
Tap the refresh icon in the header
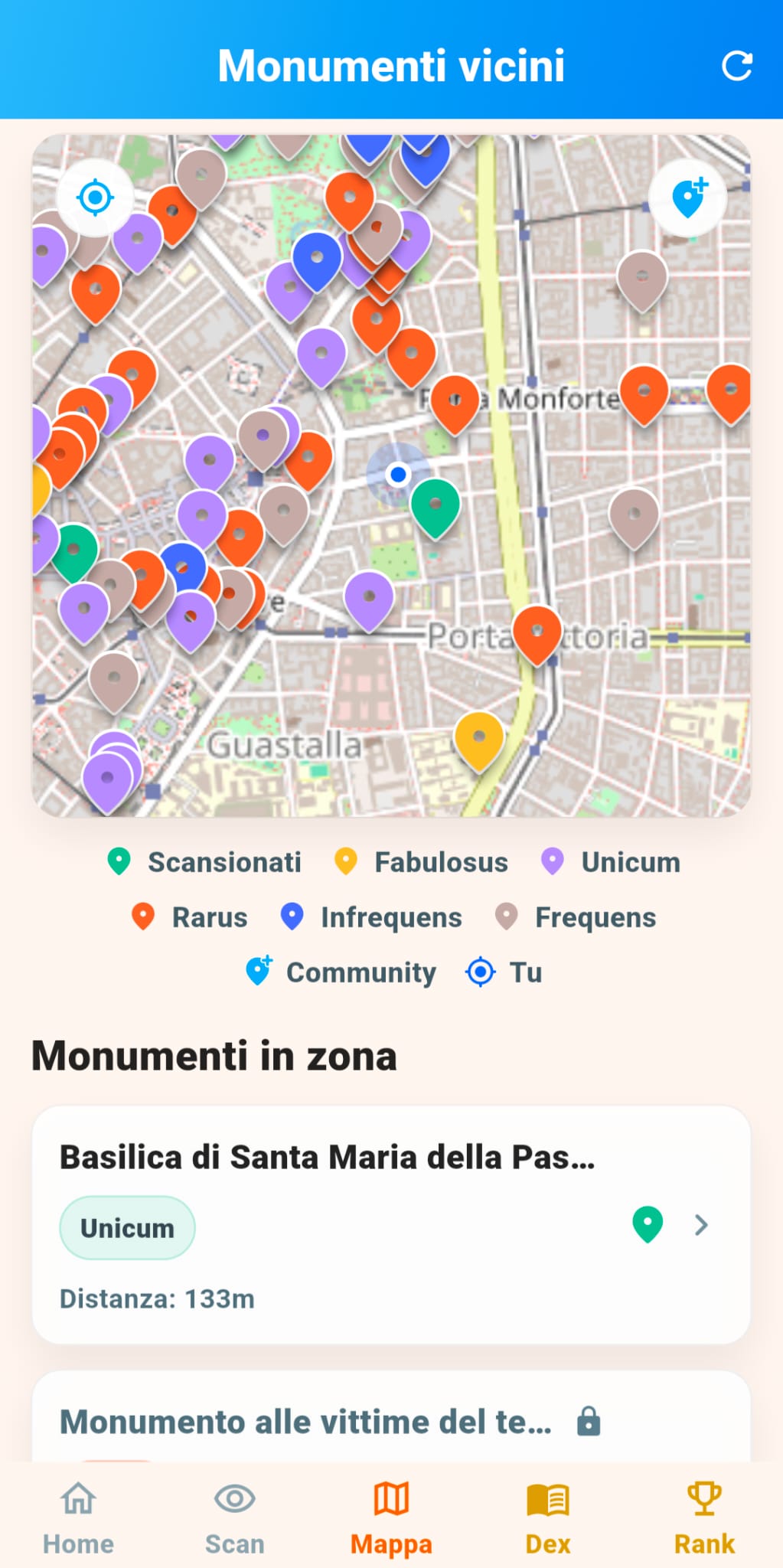click(x=736, y=67)
